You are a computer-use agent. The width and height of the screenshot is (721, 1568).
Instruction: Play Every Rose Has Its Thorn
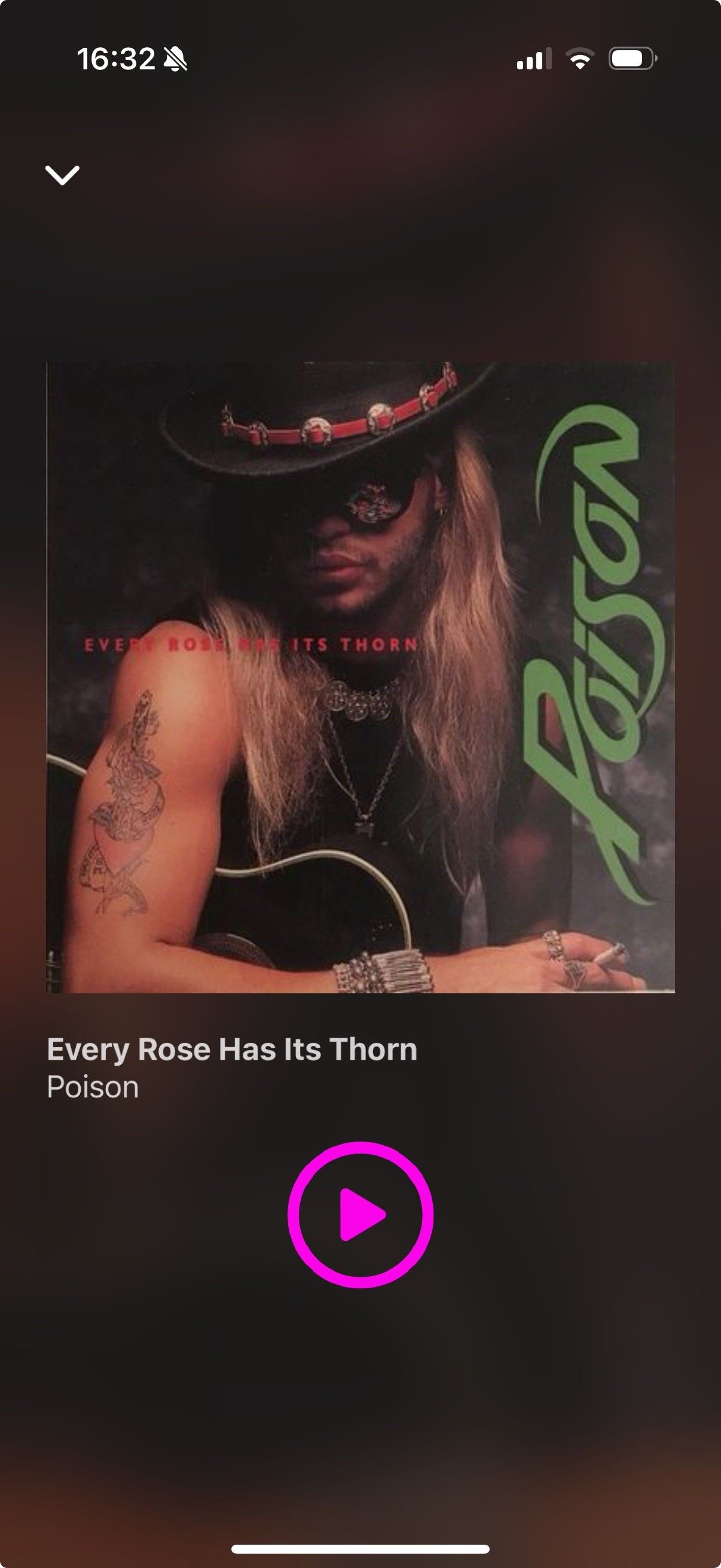click(x=360, y=1215)
